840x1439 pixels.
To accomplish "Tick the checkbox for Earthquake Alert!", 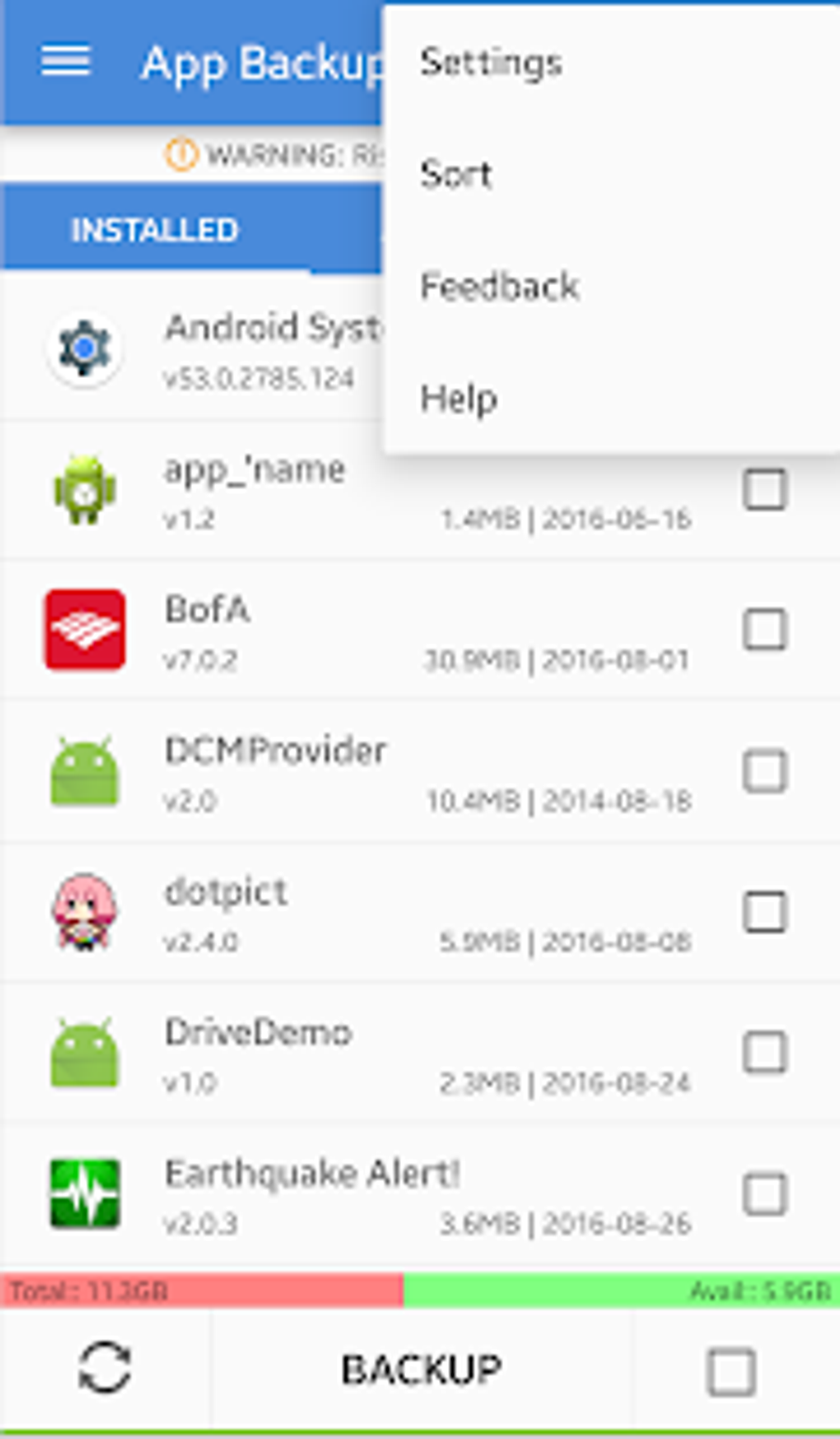I will 765,1191.
